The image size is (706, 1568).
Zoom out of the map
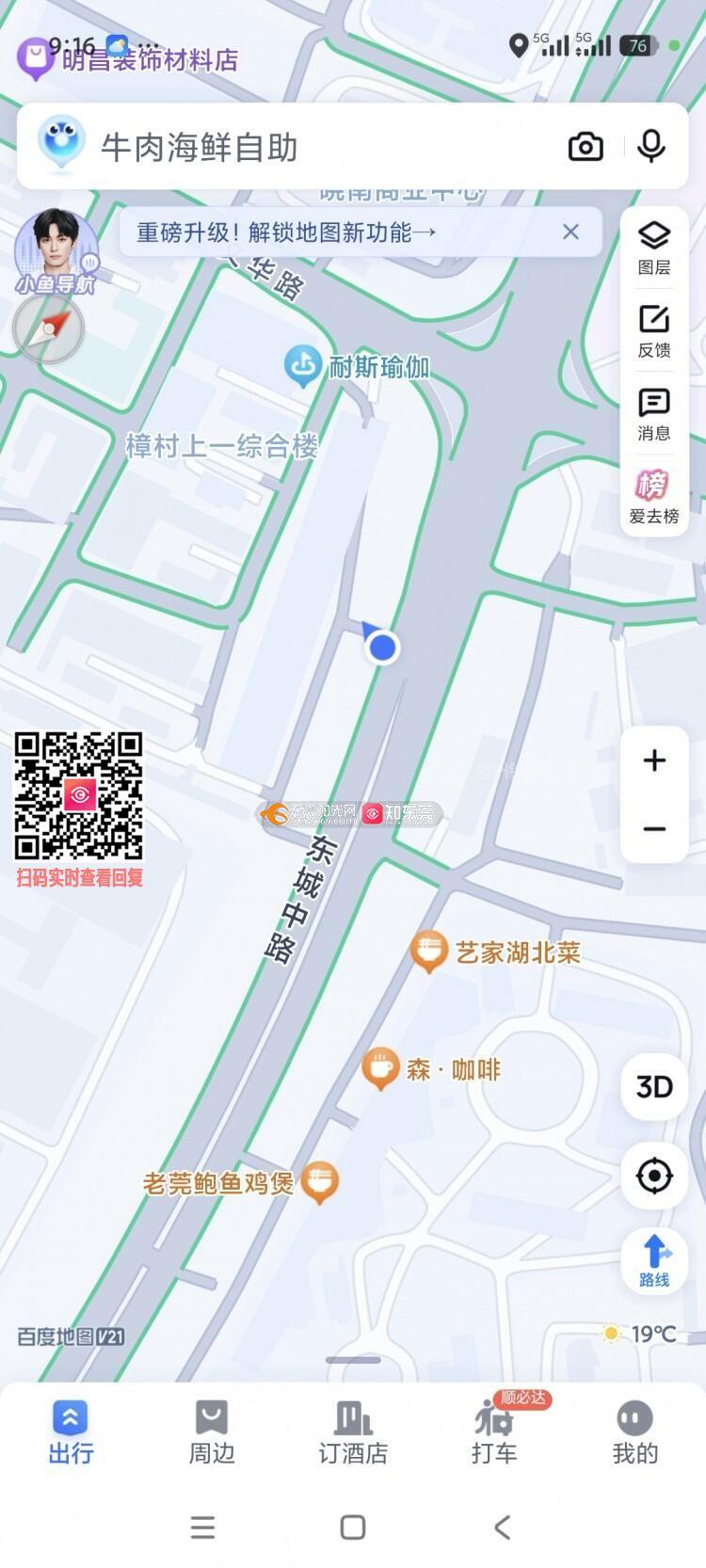654,829
